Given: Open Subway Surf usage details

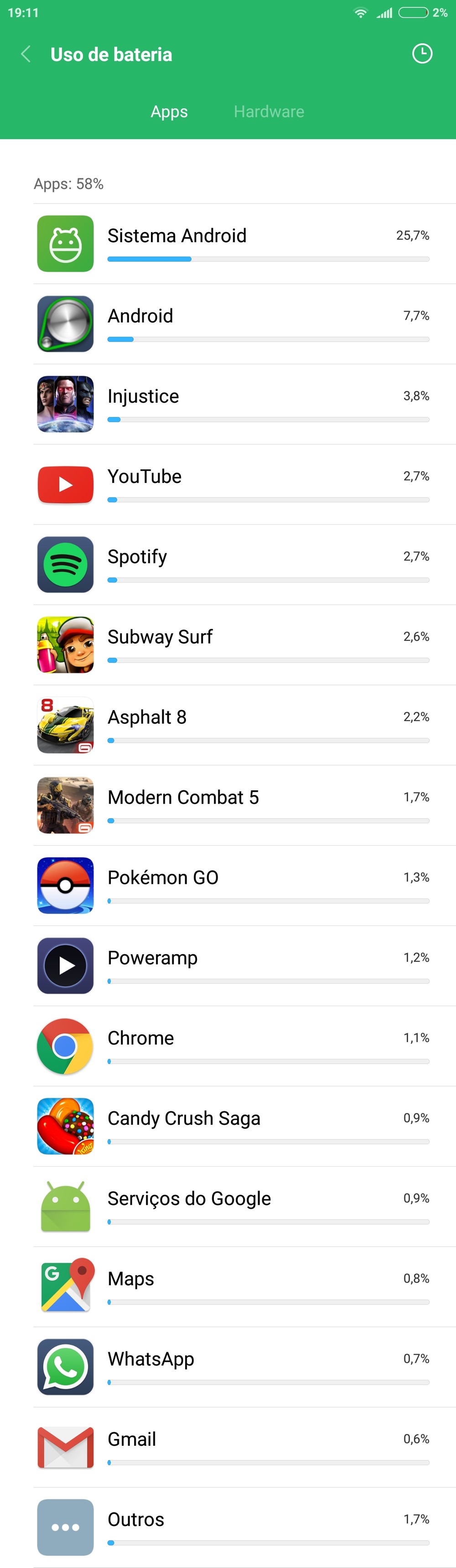Looking at the screenshot, I should point(244,645).
